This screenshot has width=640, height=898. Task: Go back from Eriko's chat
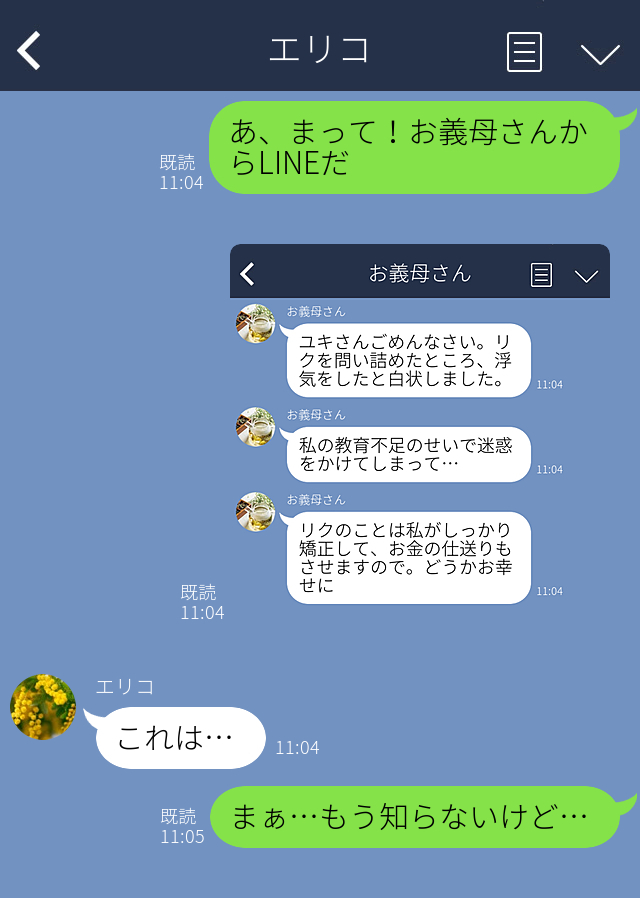coord(29,51)
